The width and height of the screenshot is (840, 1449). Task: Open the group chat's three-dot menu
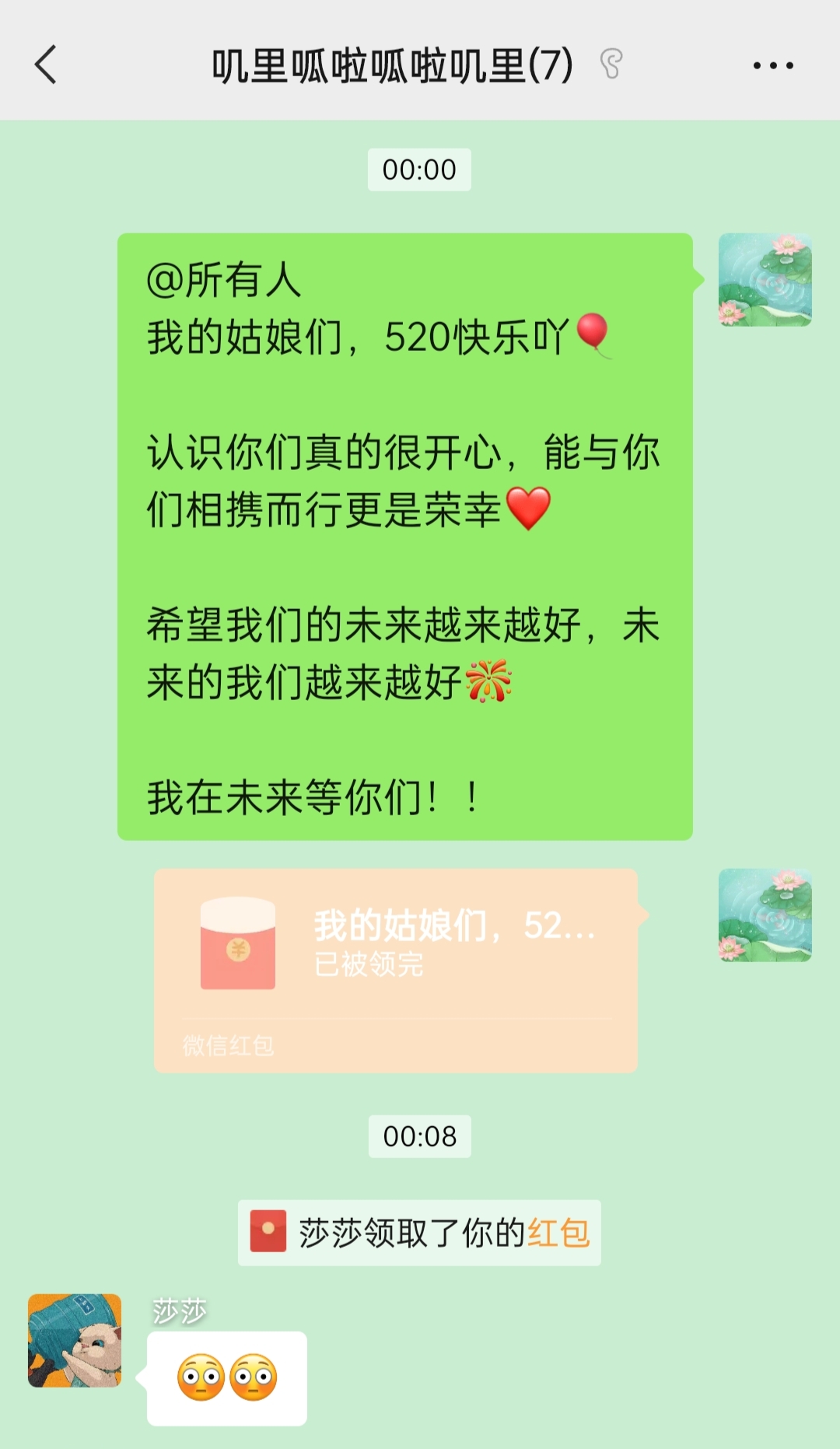tap(773, 65)
